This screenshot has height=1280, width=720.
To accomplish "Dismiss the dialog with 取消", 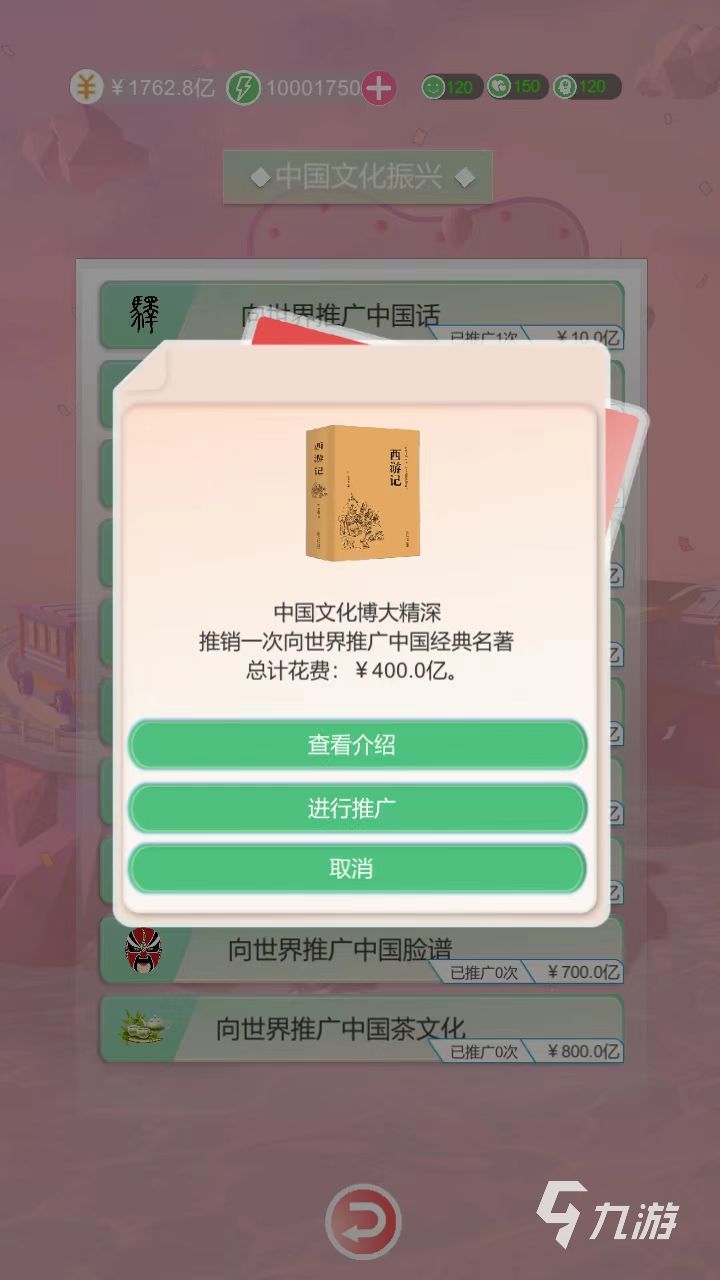I will click(357, 868).
